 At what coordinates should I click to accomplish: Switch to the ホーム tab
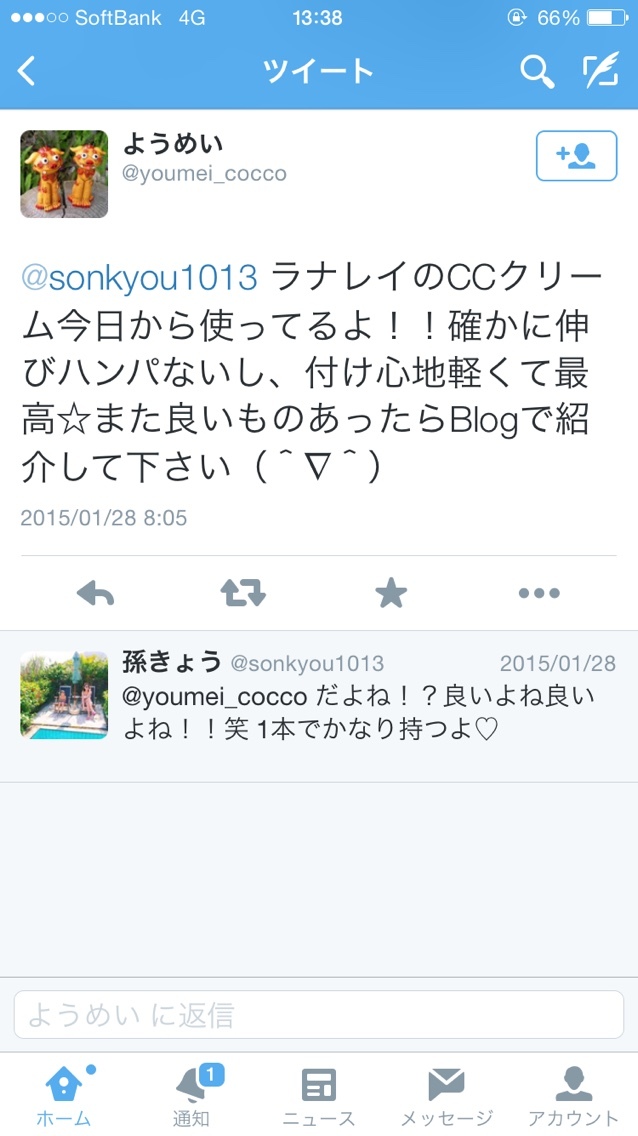(x=64, y=1095)
